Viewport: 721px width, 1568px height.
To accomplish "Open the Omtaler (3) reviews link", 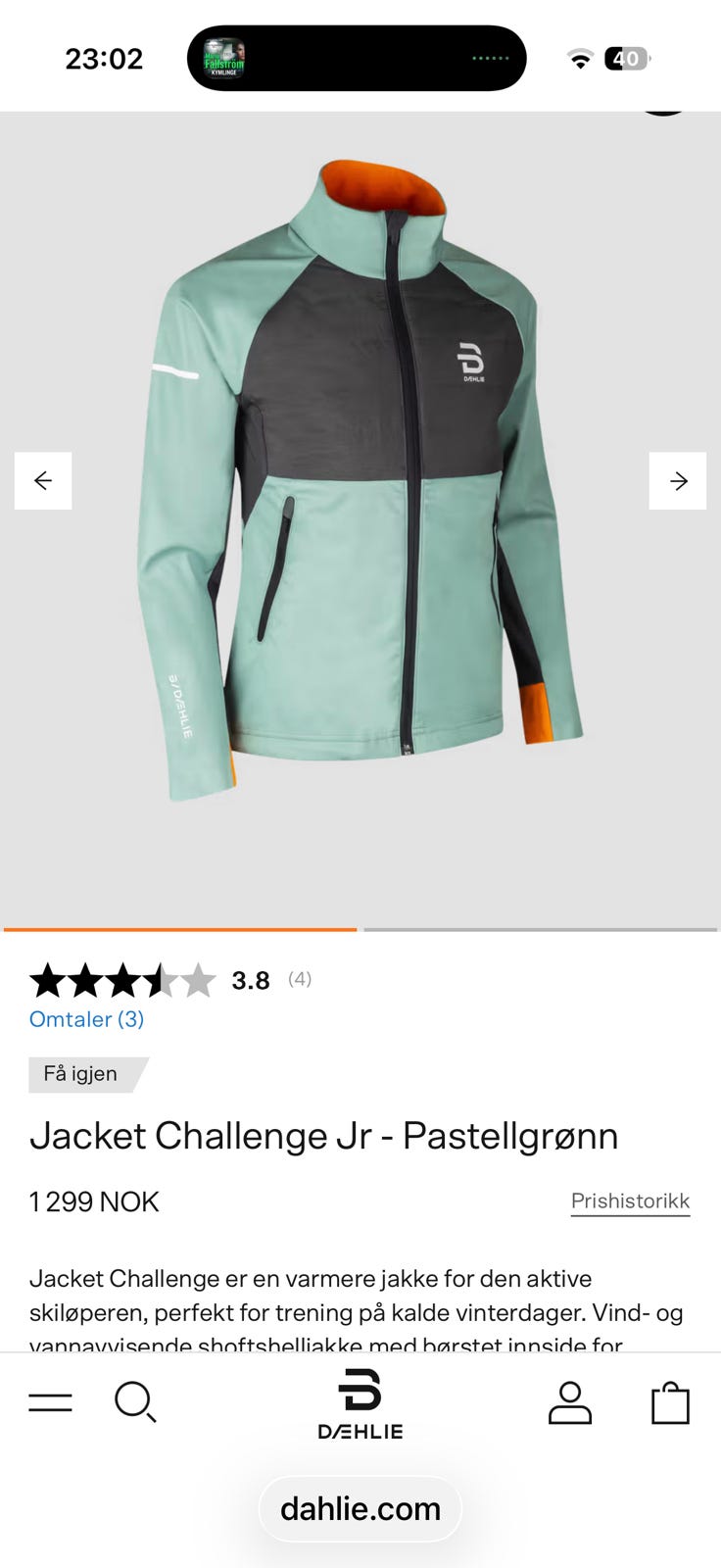I will click(x=86, y=1019).
